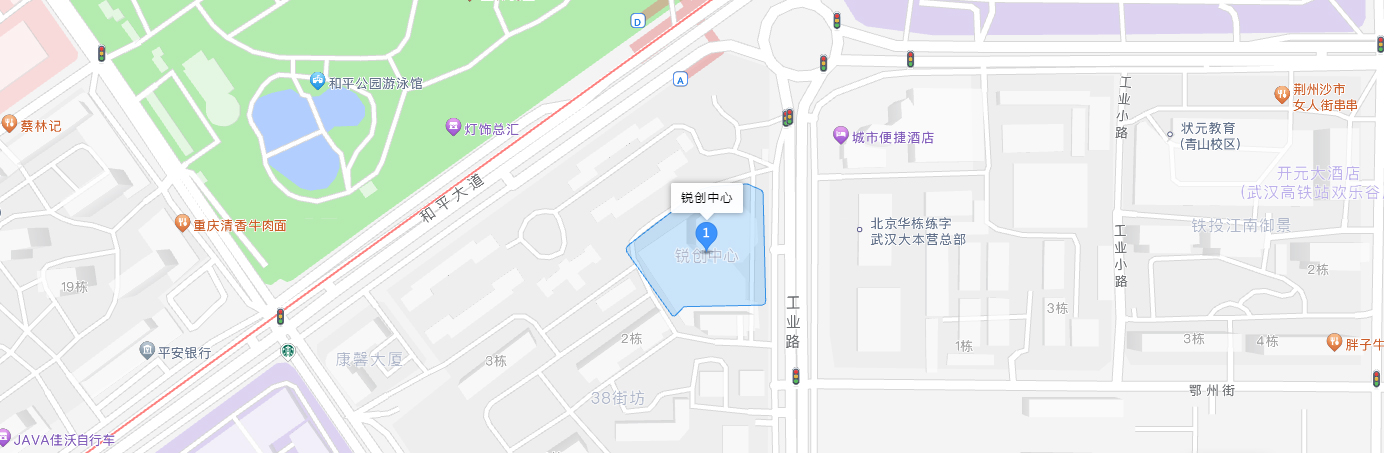Viewport: 1384px width, 453px height.
Task: Tap the Starbucks marker near 康馨大厦
Action: [288, 351]
